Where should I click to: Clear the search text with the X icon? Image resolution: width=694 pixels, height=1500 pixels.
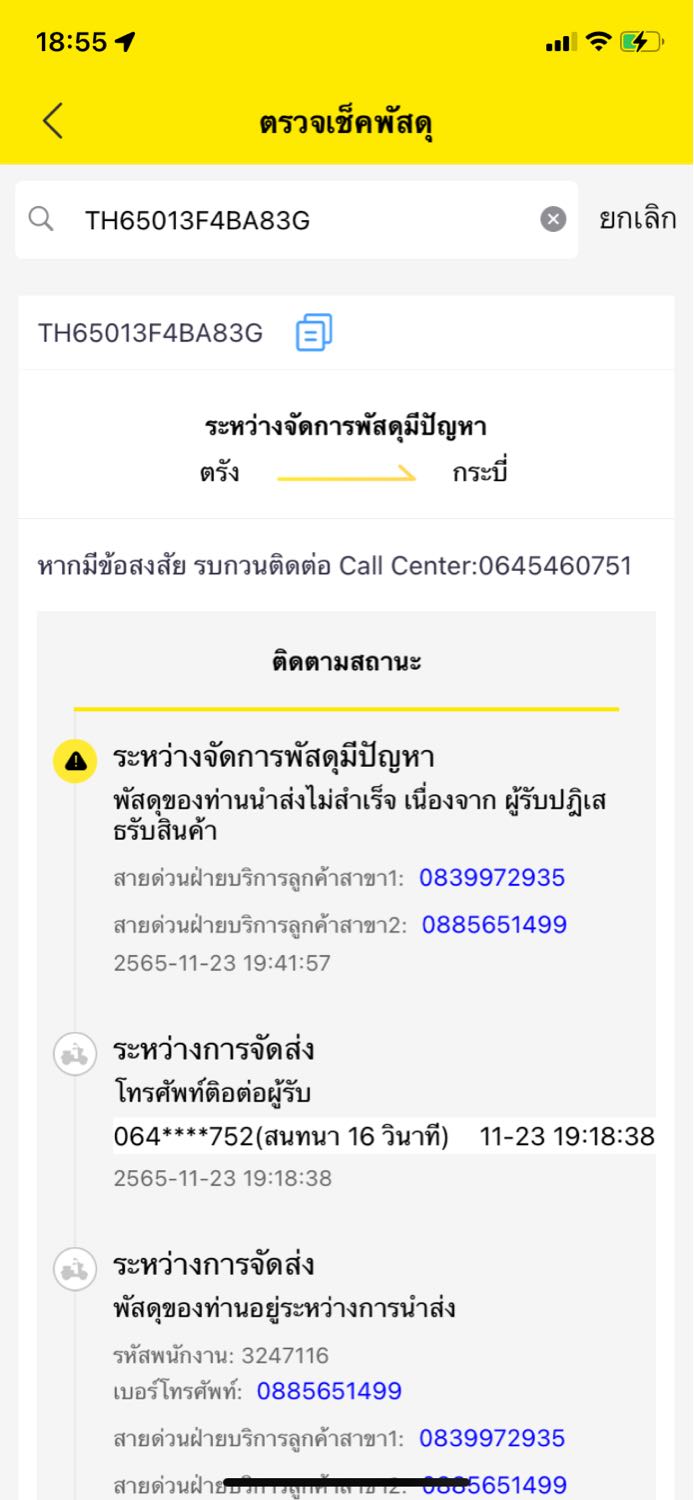pyautogui.click(x=553, y=220)
